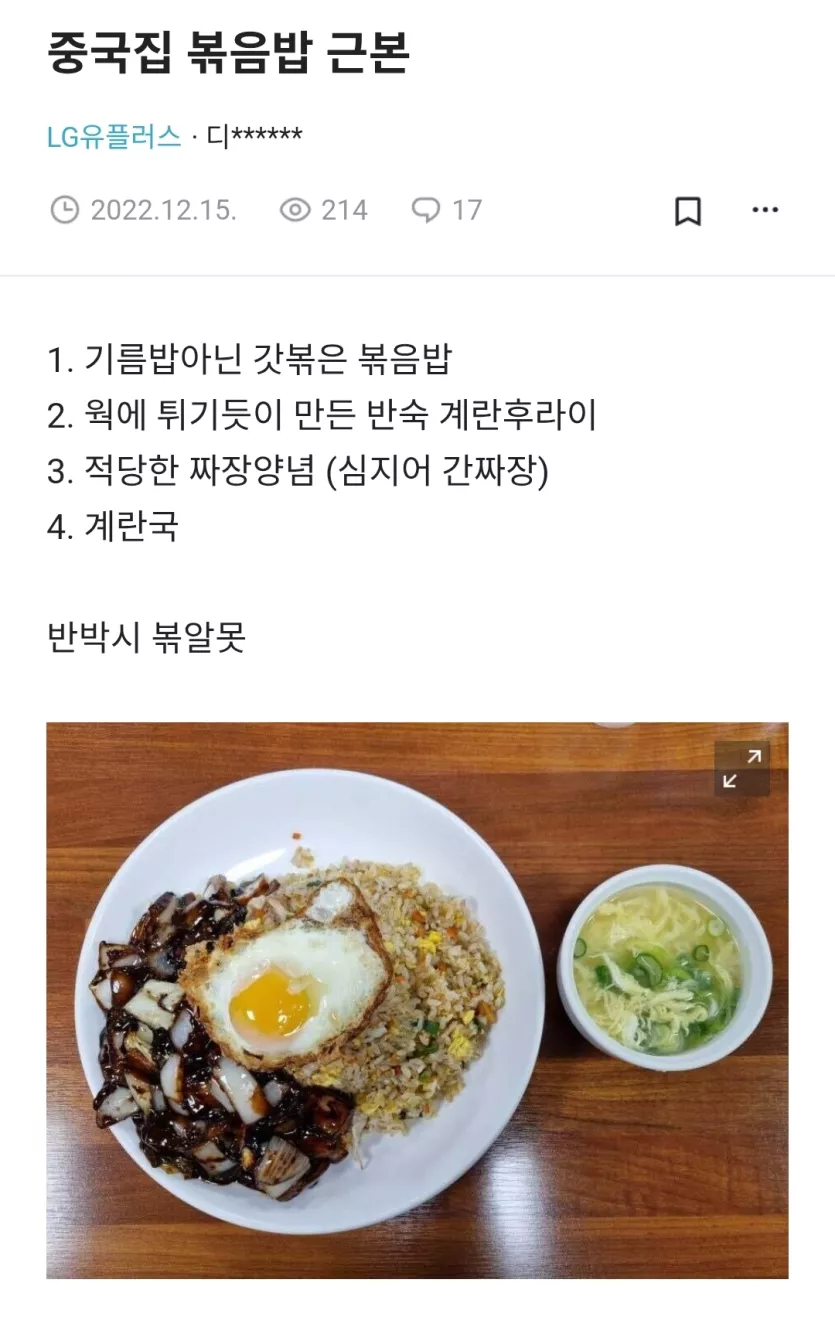Bookmark this fried rice post
Image resolution: width=835 pixels, height=1334 pixels.
pyautogui.click(x=688, y=211)
